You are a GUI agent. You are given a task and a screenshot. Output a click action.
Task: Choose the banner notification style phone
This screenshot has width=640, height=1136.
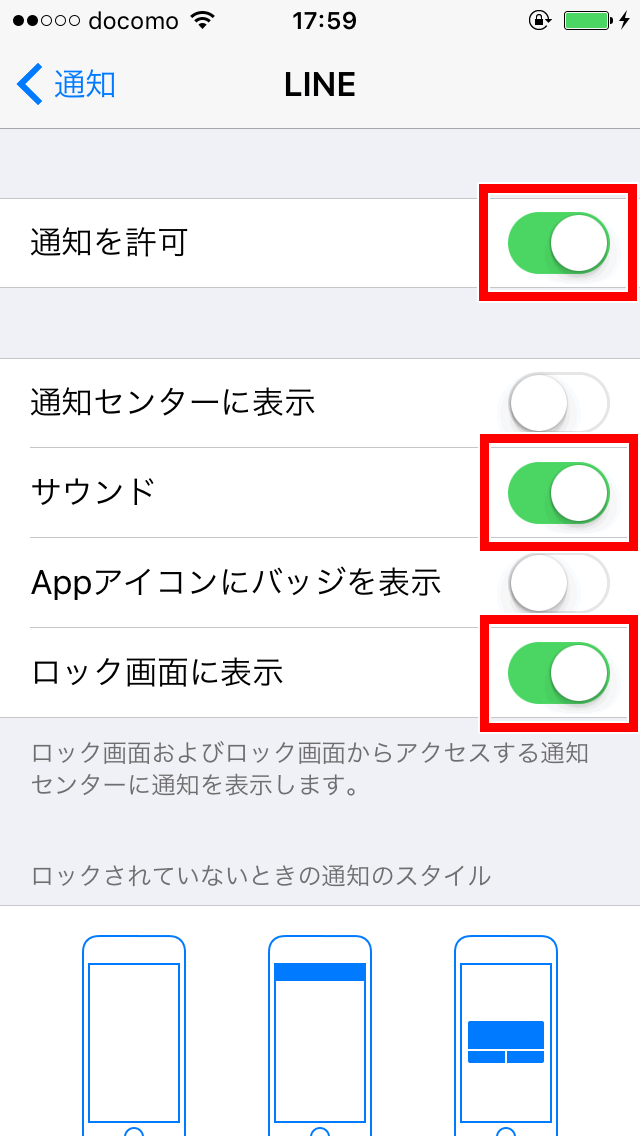pos(320,1036)
